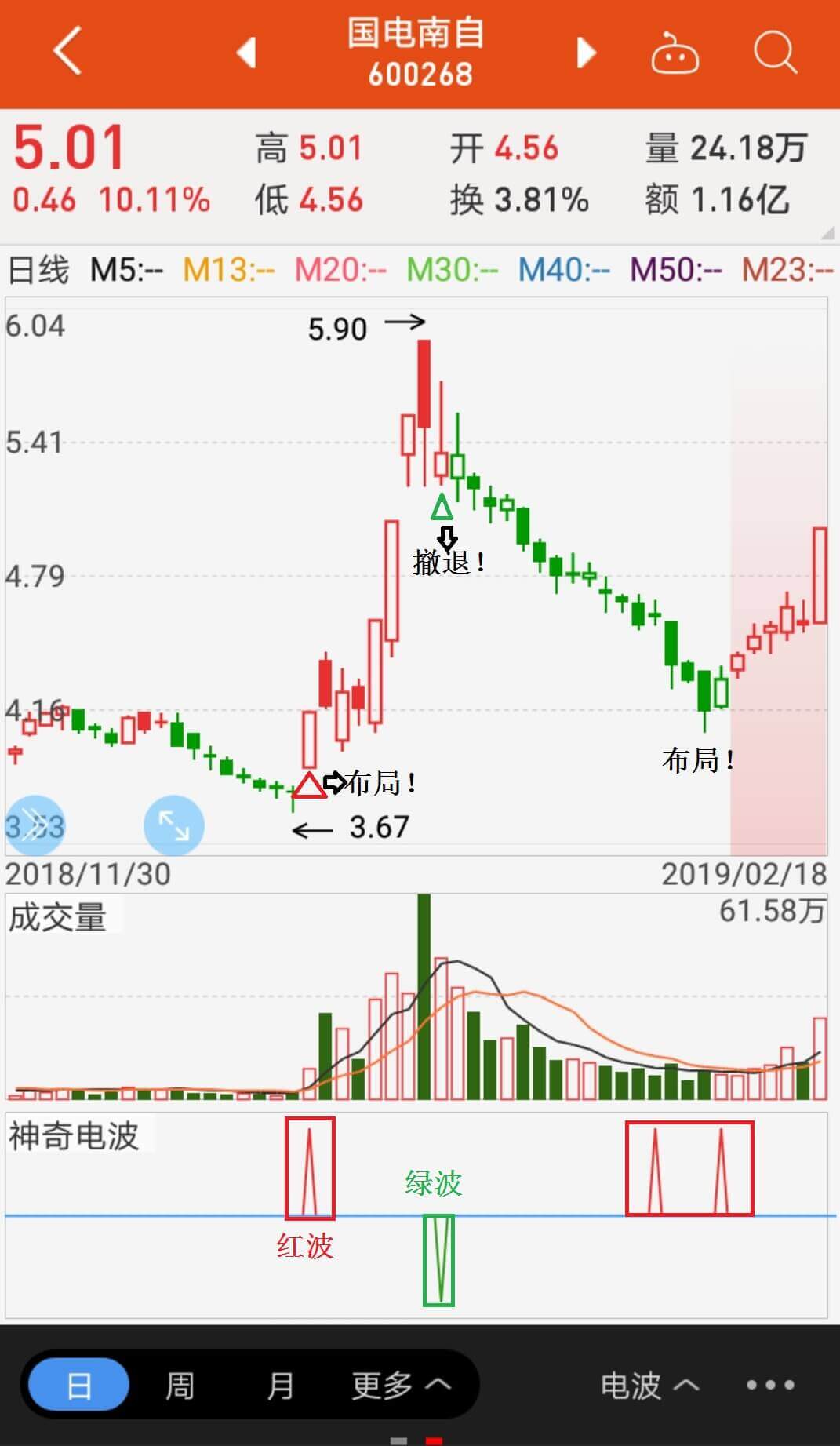Switch to the 周 weekly chart
This screenshot has width=840, height=1446.
(180, 1386)
